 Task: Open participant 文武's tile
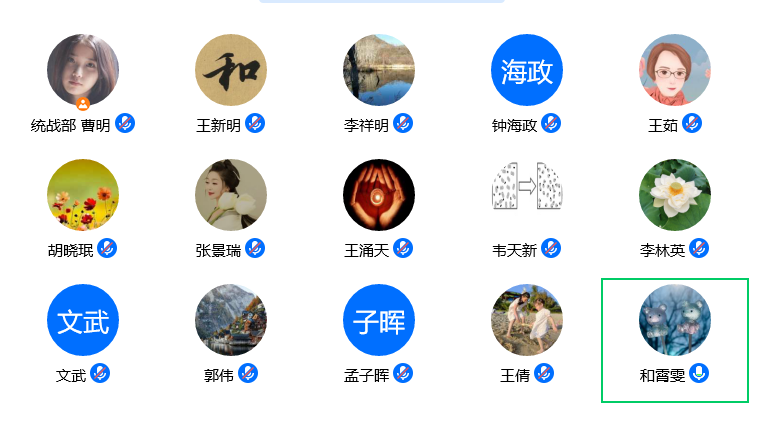tap(83, 321)
